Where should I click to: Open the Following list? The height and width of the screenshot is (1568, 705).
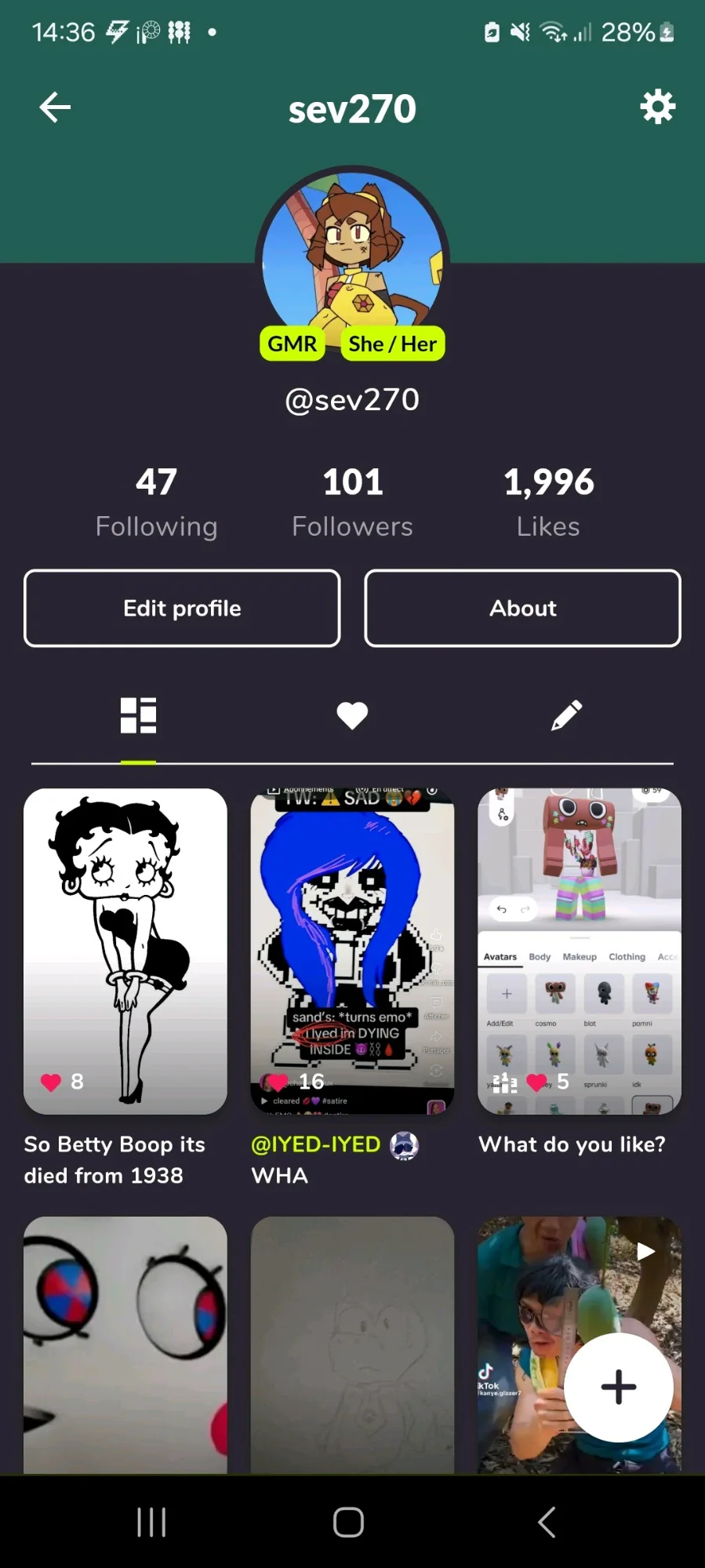(156, 502)
